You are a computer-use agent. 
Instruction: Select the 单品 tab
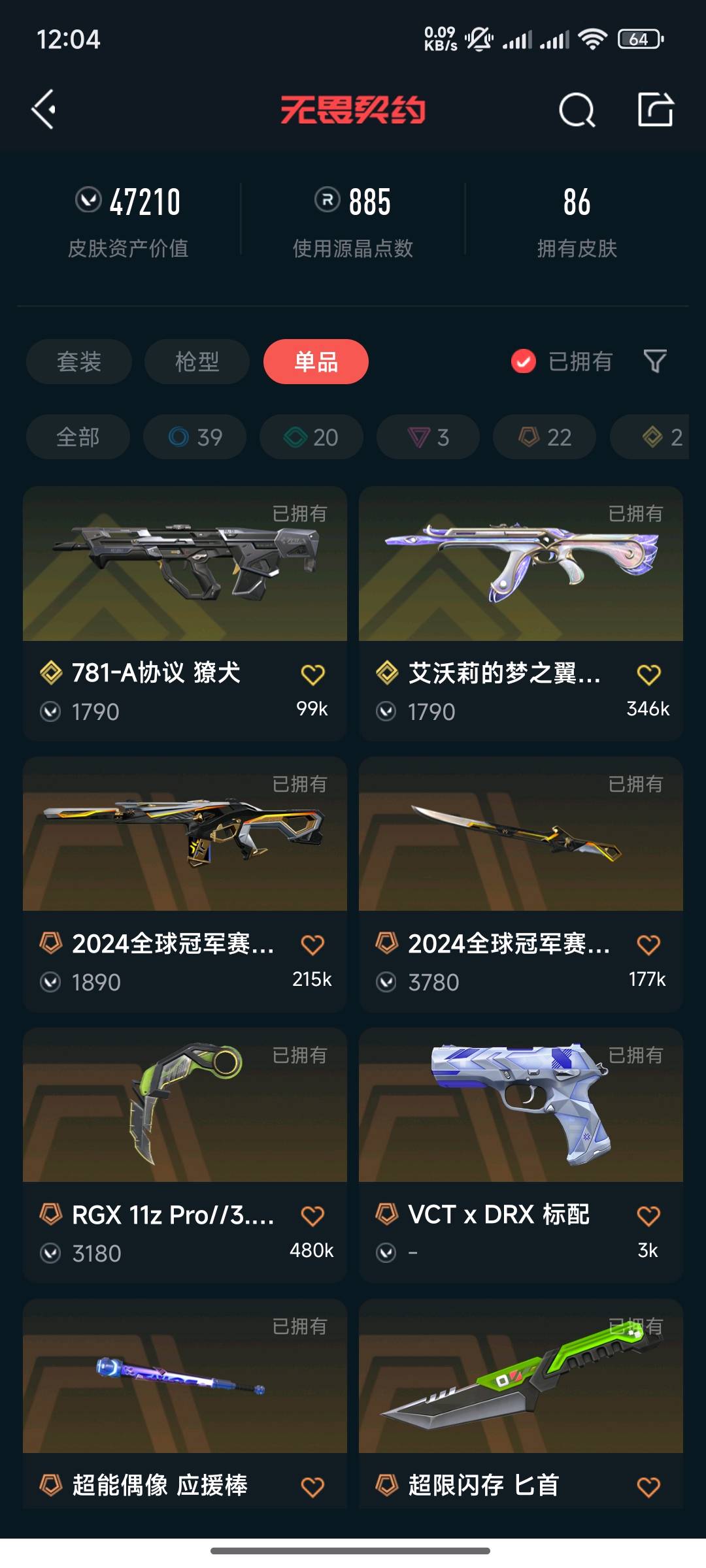pos(316,361)
